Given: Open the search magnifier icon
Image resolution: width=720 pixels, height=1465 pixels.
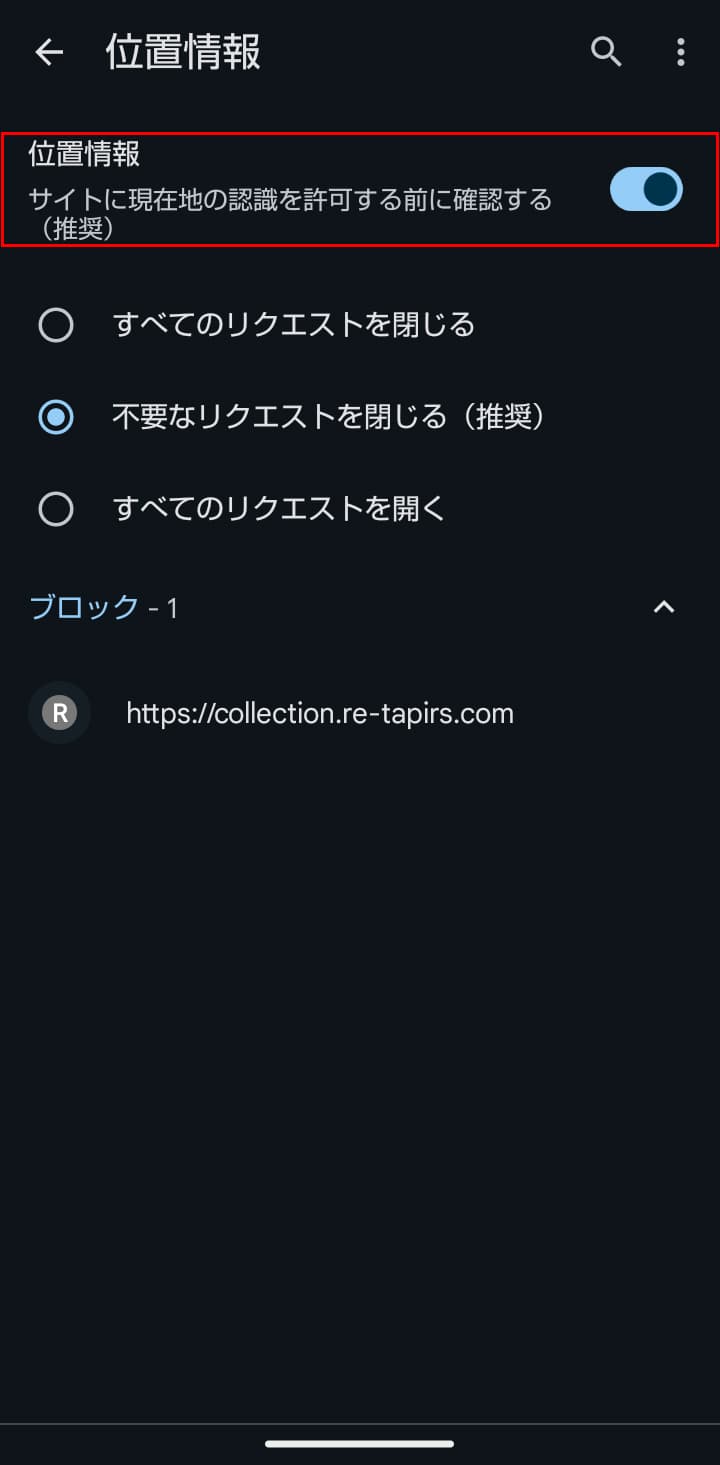Looking at the screenshot, I should [606, 52].
